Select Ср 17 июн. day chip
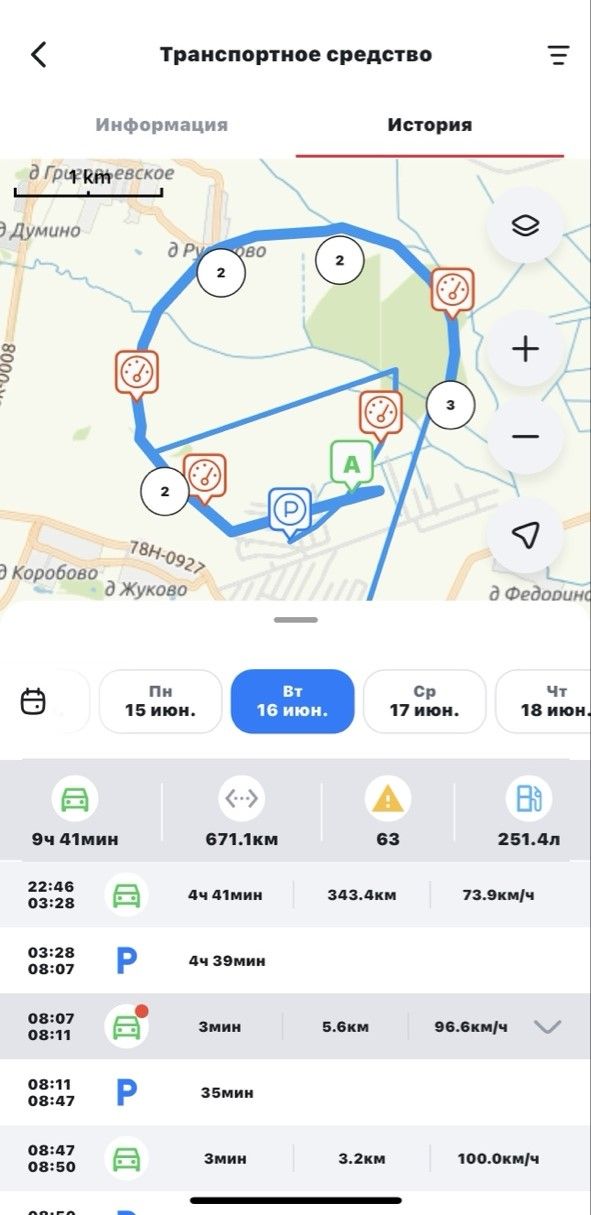This screenshot has width=591, height=1215. click(x=424, y=701)
